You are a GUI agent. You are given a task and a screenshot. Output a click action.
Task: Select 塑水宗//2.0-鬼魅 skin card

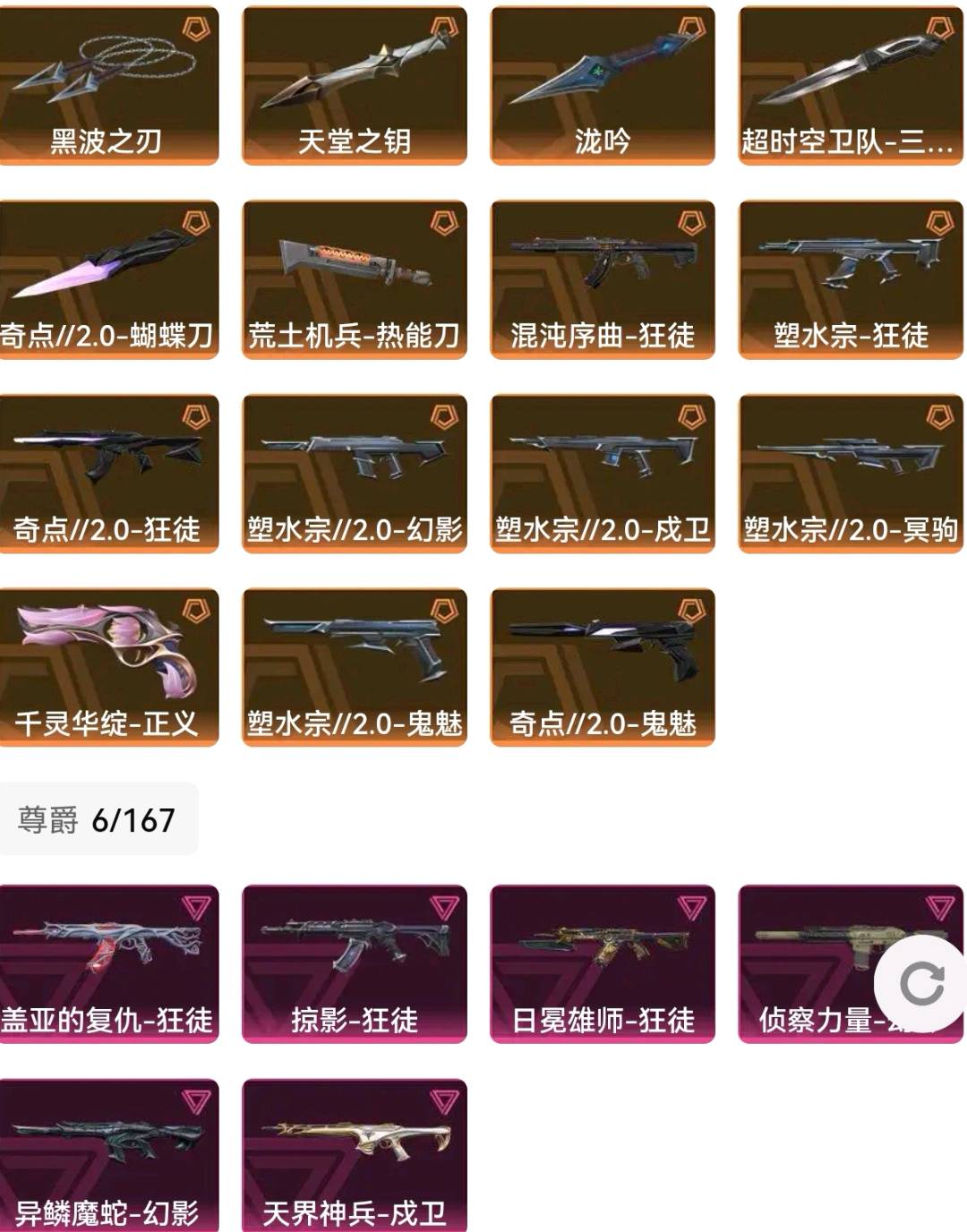pos(355,667)
